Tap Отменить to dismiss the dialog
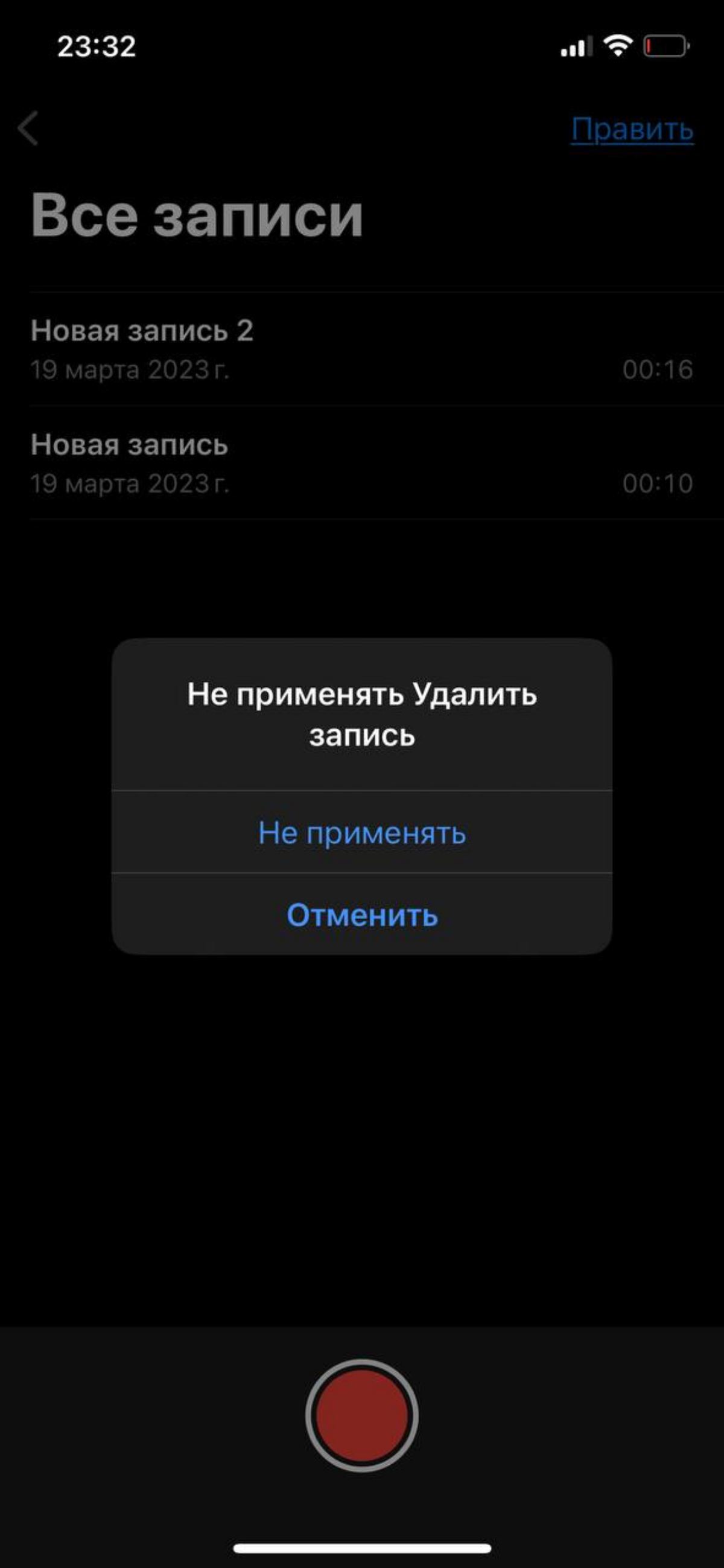Viewport: 724px width, 1568px height. point(361,915)
